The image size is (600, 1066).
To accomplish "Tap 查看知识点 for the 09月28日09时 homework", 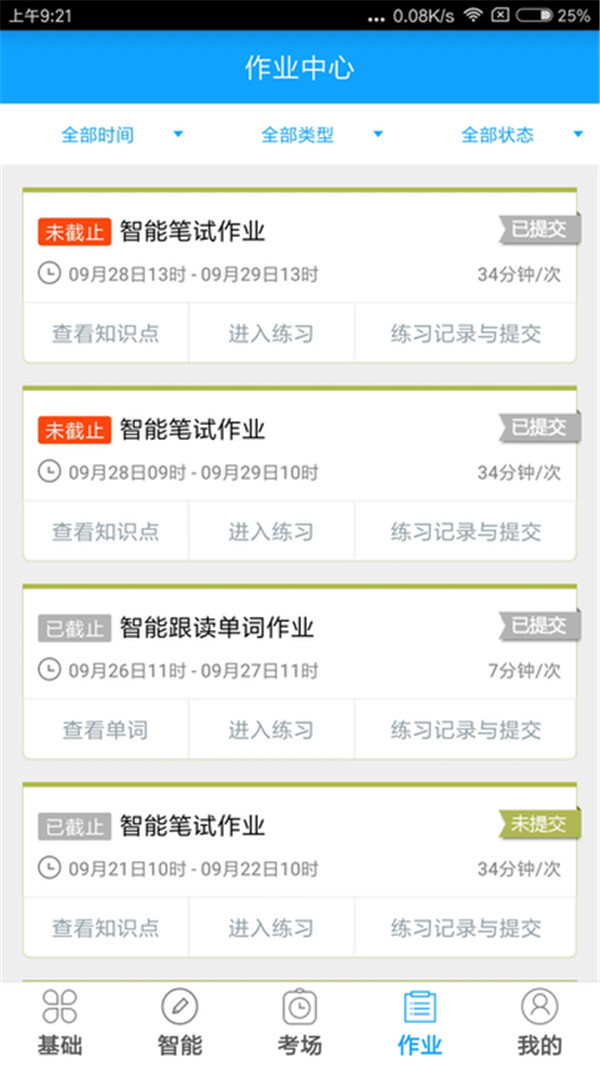I will coord(106,532).
